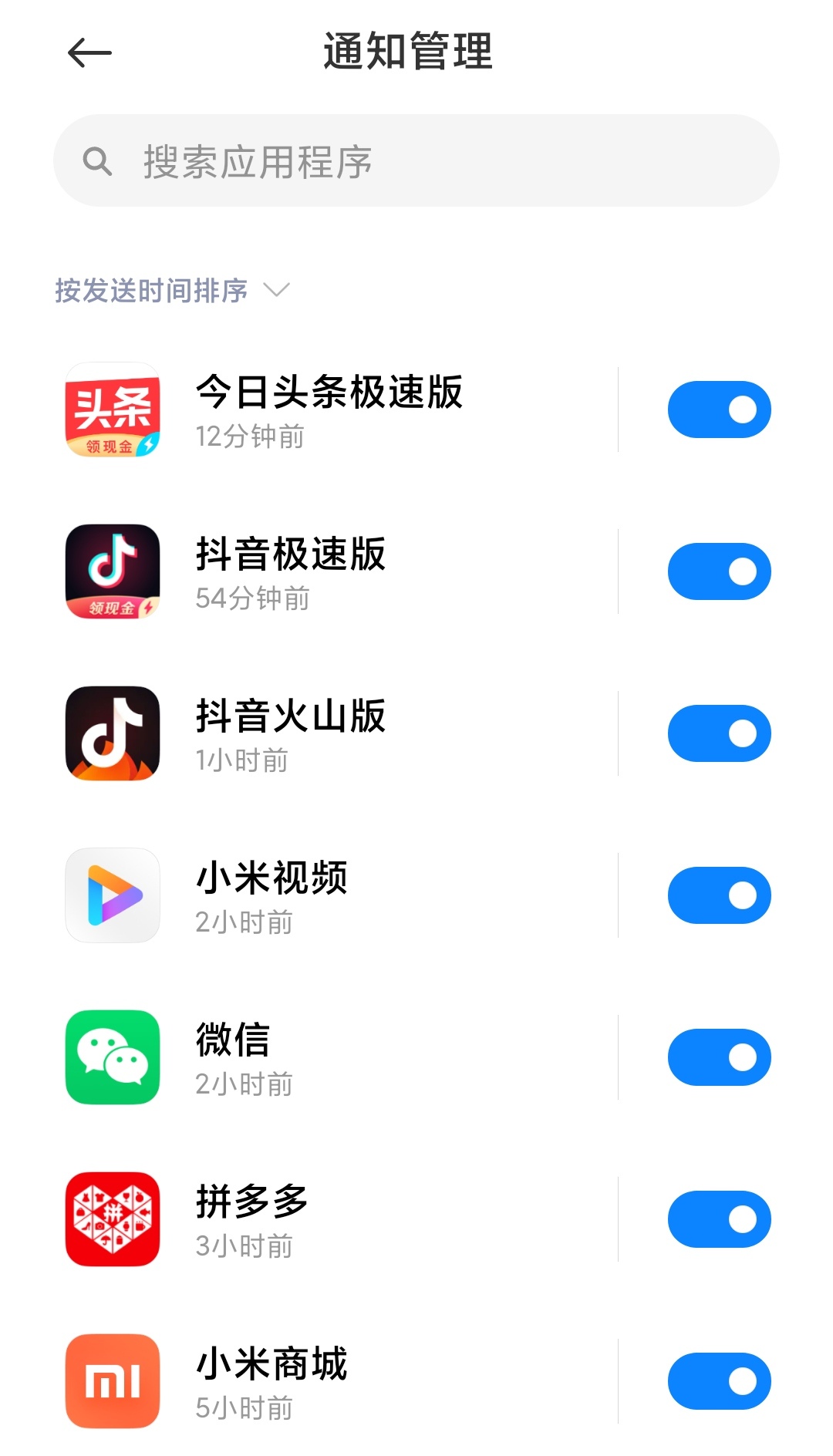
Task: Tap the 微信 WeChat icon
Action: [x=112, y=1057]
